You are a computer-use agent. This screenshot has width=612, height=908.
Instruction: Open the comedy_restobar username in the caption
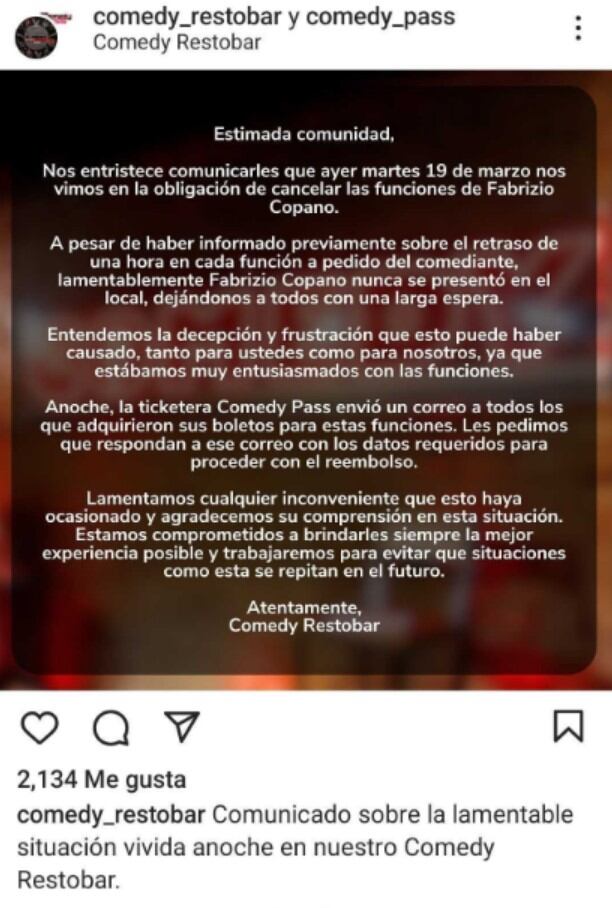click(x=112, y=813)
